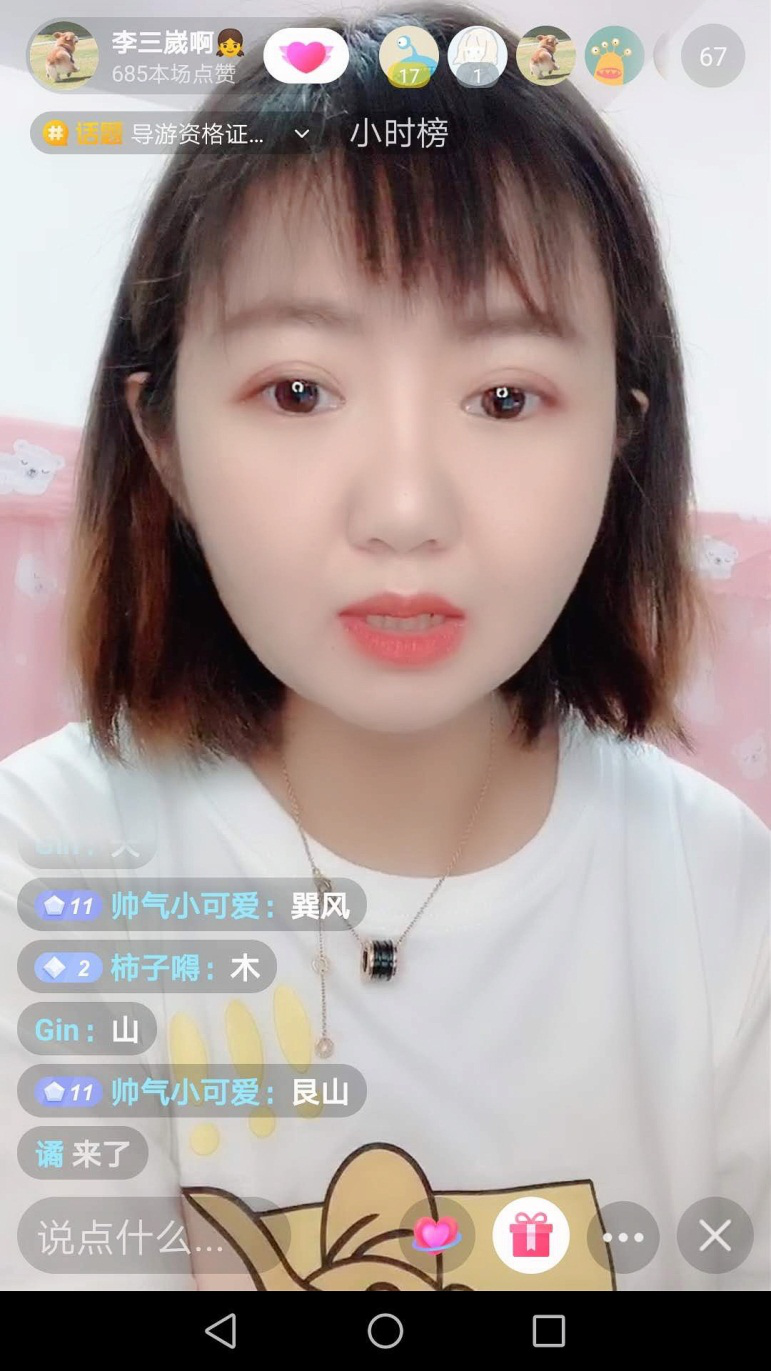Viewport: 771px width, 1371px height.
Task: Open the green monster viewer avatar
Action: (614, 56)
